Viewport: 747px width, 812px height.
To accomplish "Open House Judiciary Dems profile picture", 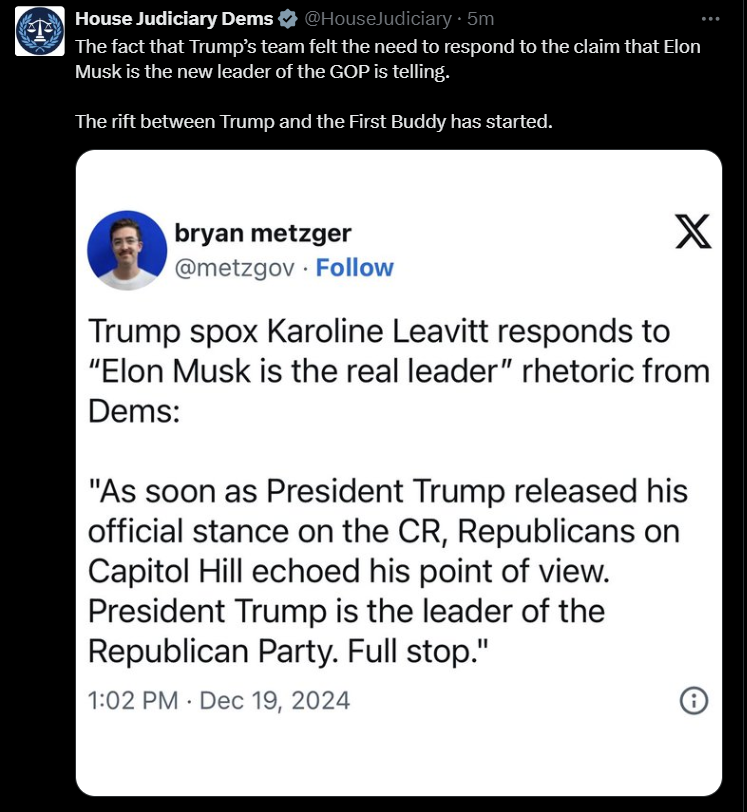I will point(38,31).
